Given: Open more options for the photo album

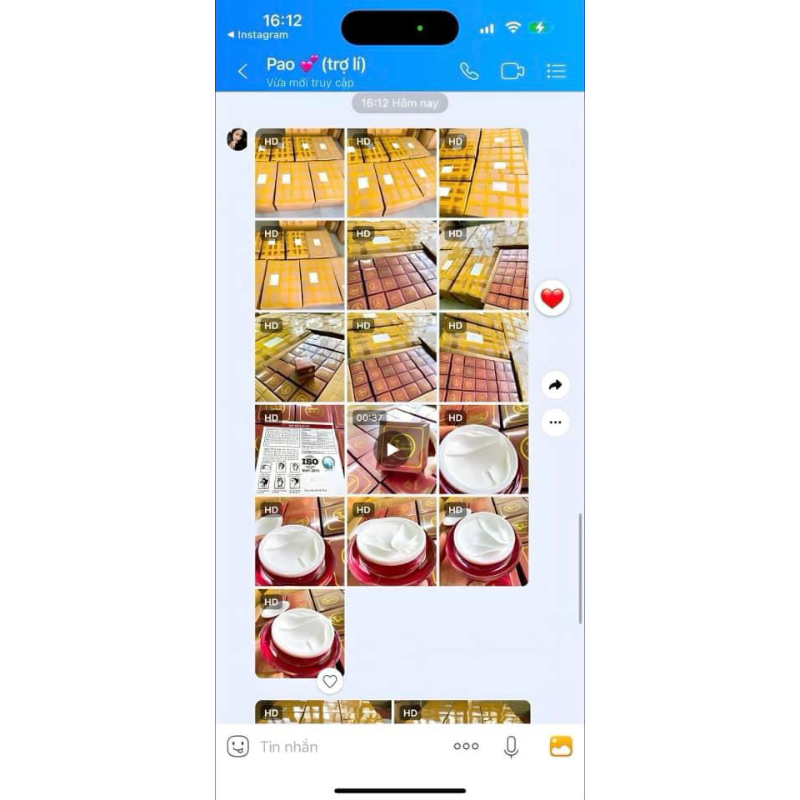Looking at the screenshot, I should (x=555, y=422).
